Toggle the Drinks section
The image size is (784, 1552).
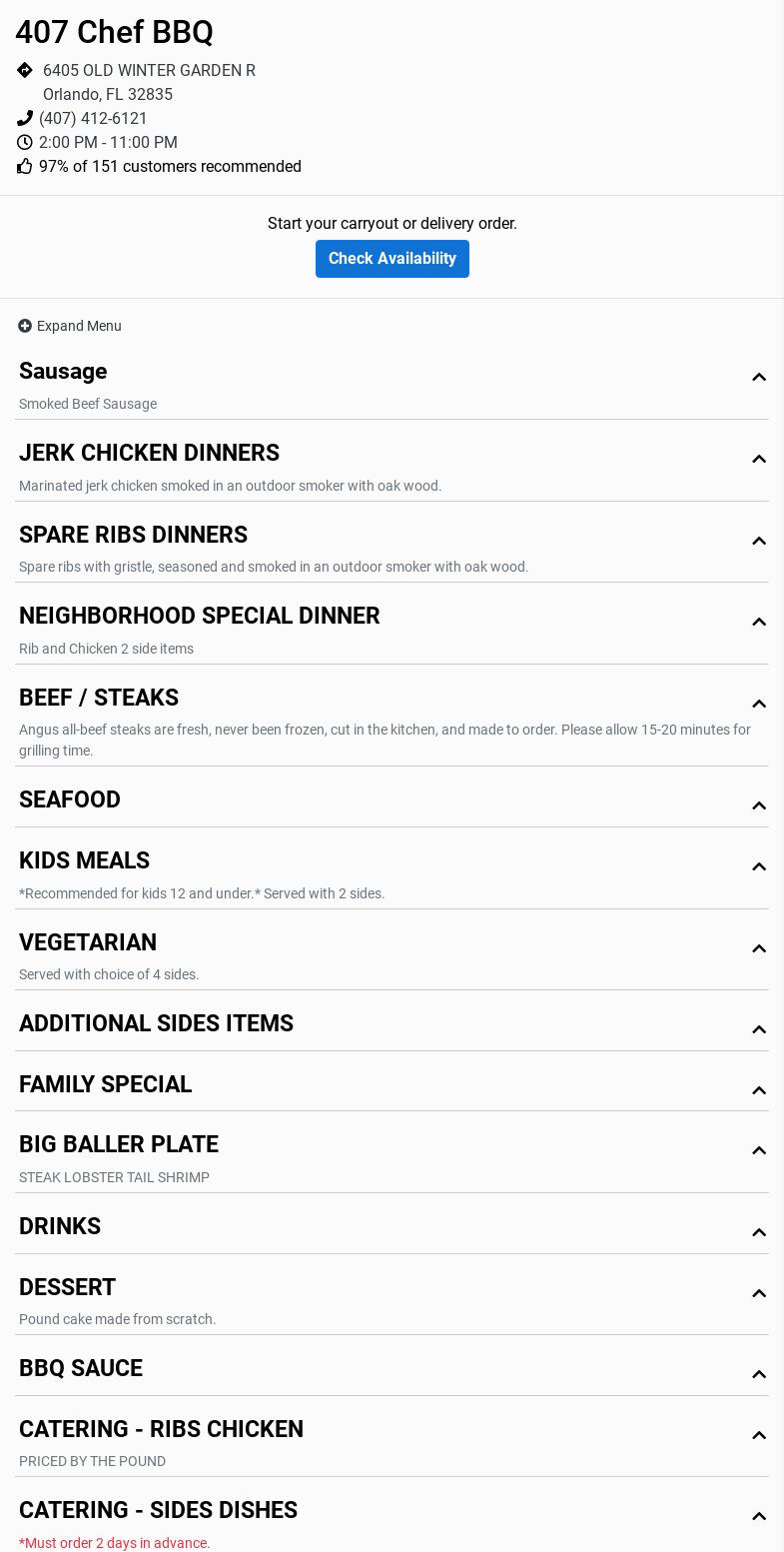(758, 1232)
